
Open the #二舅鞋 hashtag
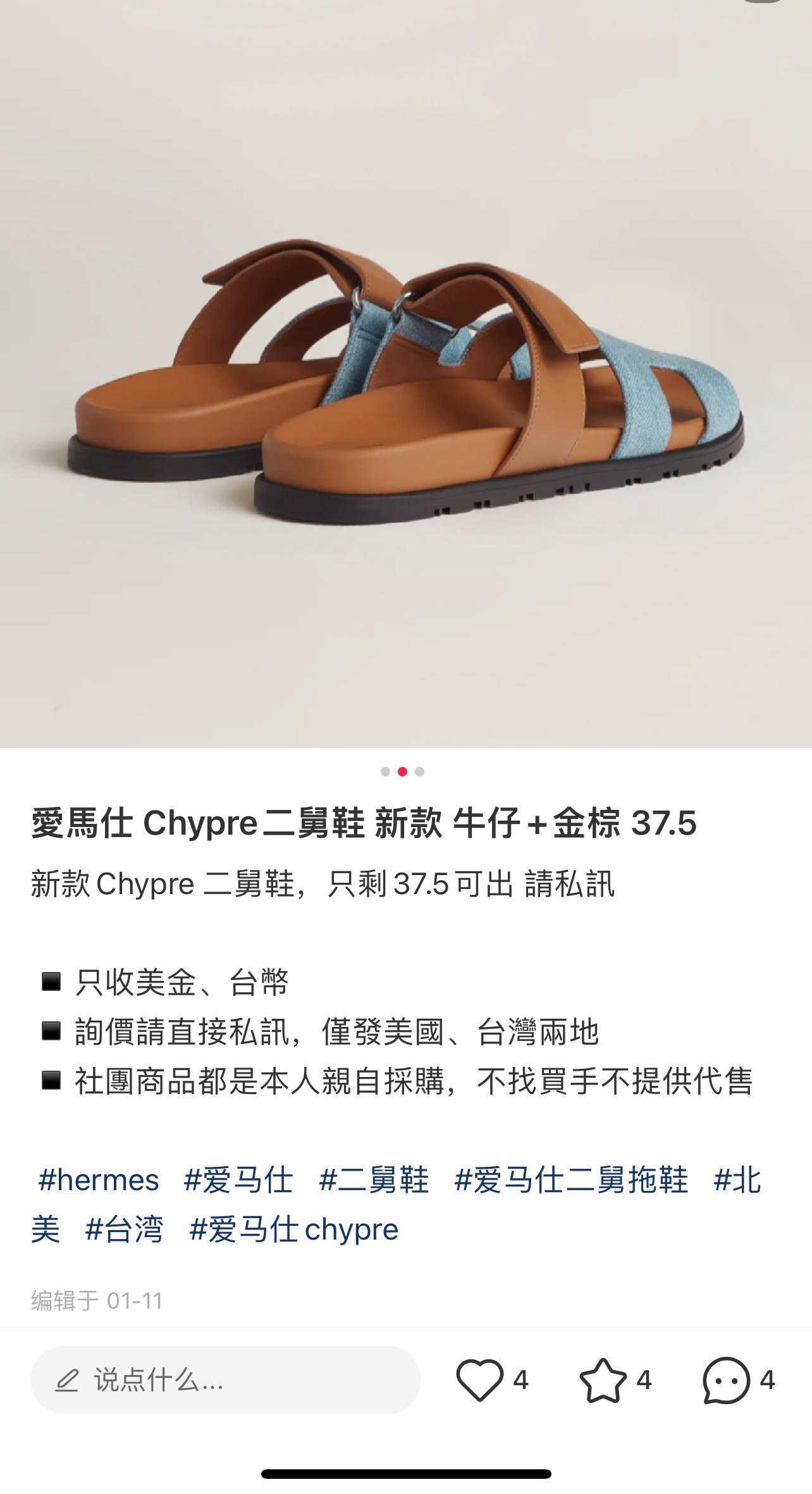coord(374,1181)
